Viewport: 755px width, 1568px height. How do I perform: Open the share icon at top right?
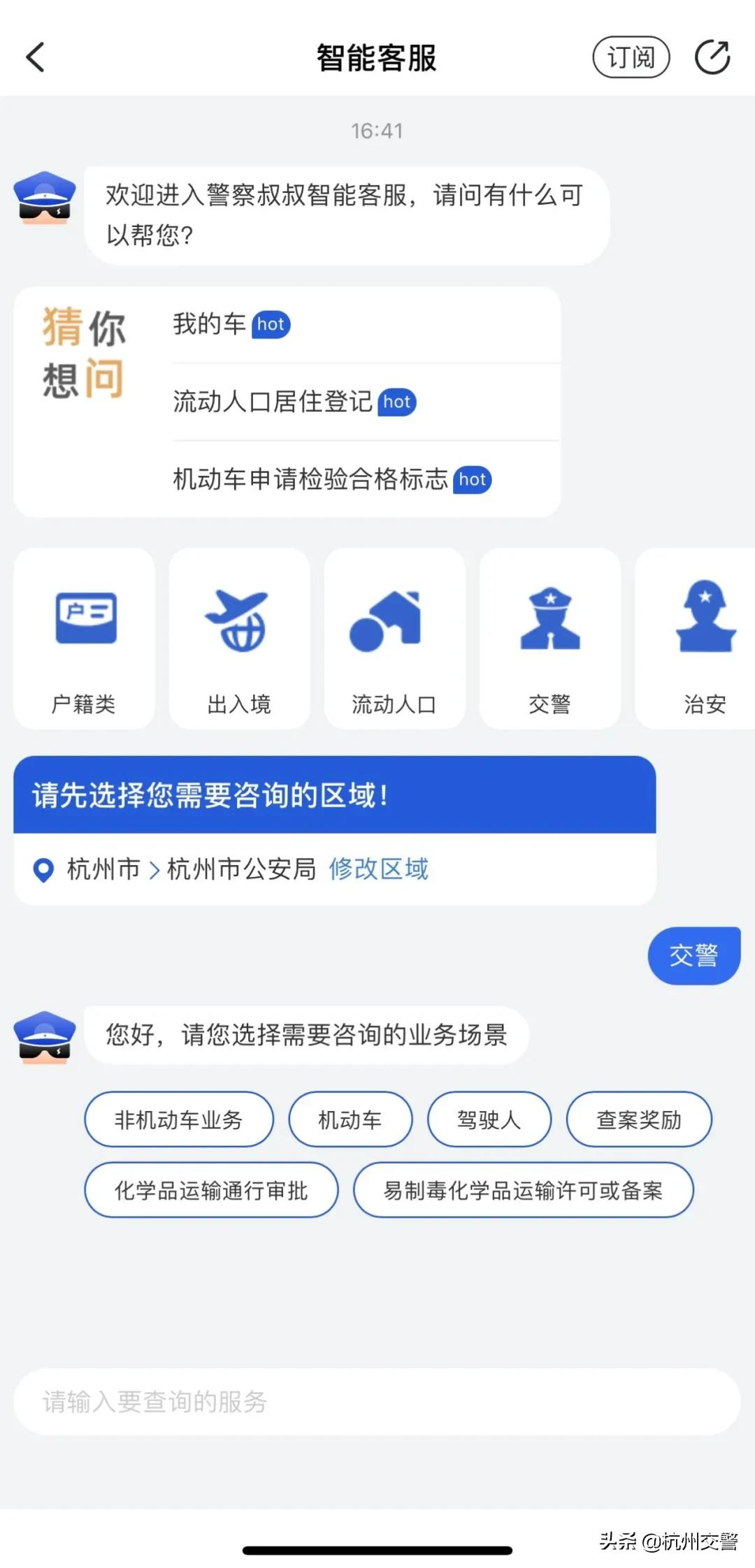711,57
